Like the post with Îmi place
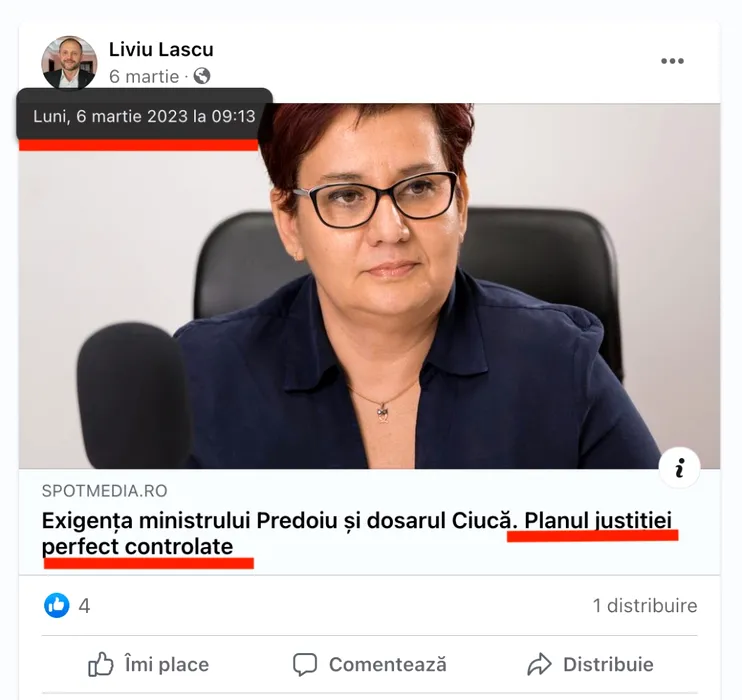The height and width of the screenshot is (700, 742). click(148, 664)
